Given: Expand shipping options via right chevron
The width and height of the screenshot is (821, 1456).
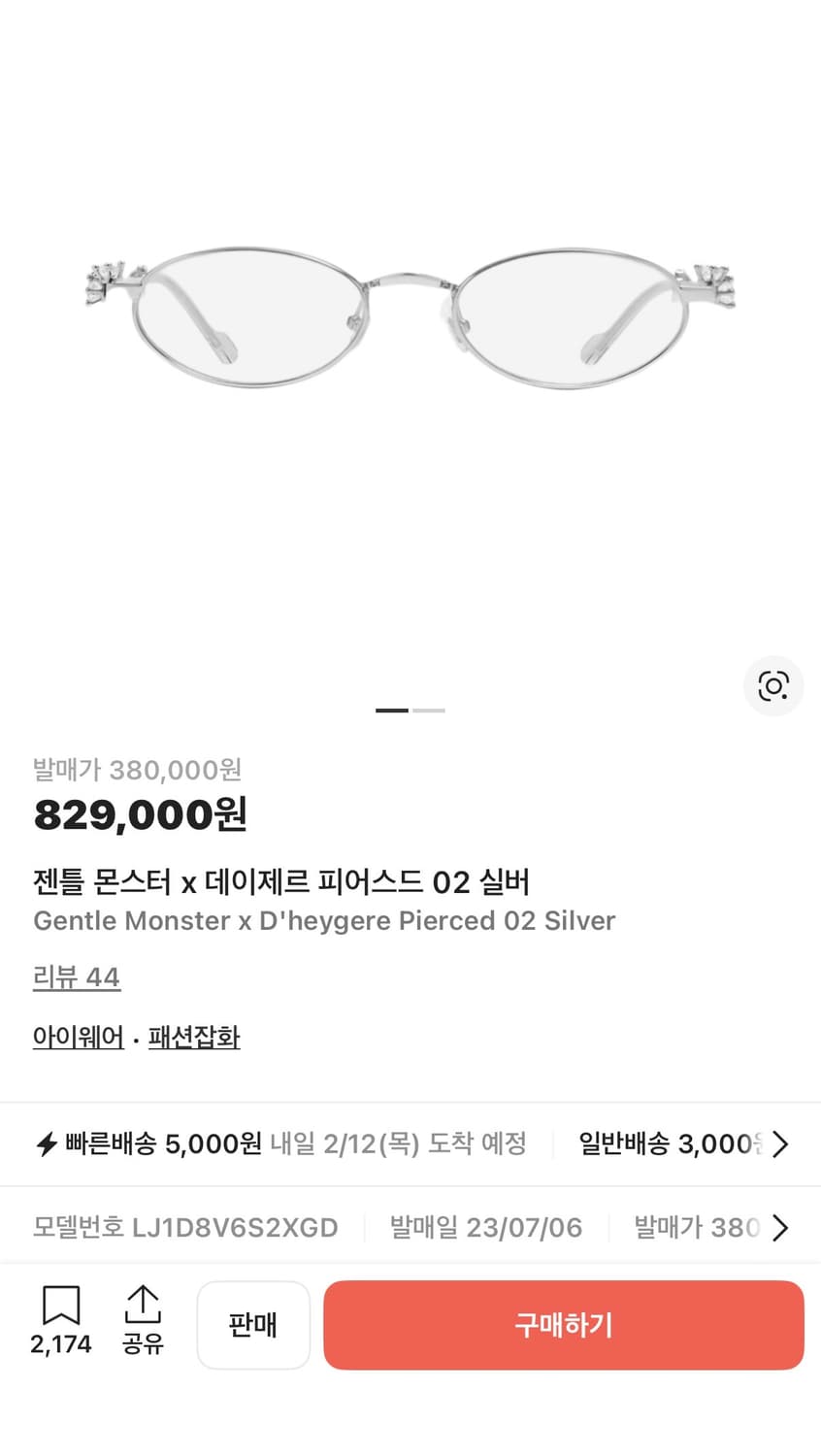Looking at the screenshot, I should (780, 1143).
